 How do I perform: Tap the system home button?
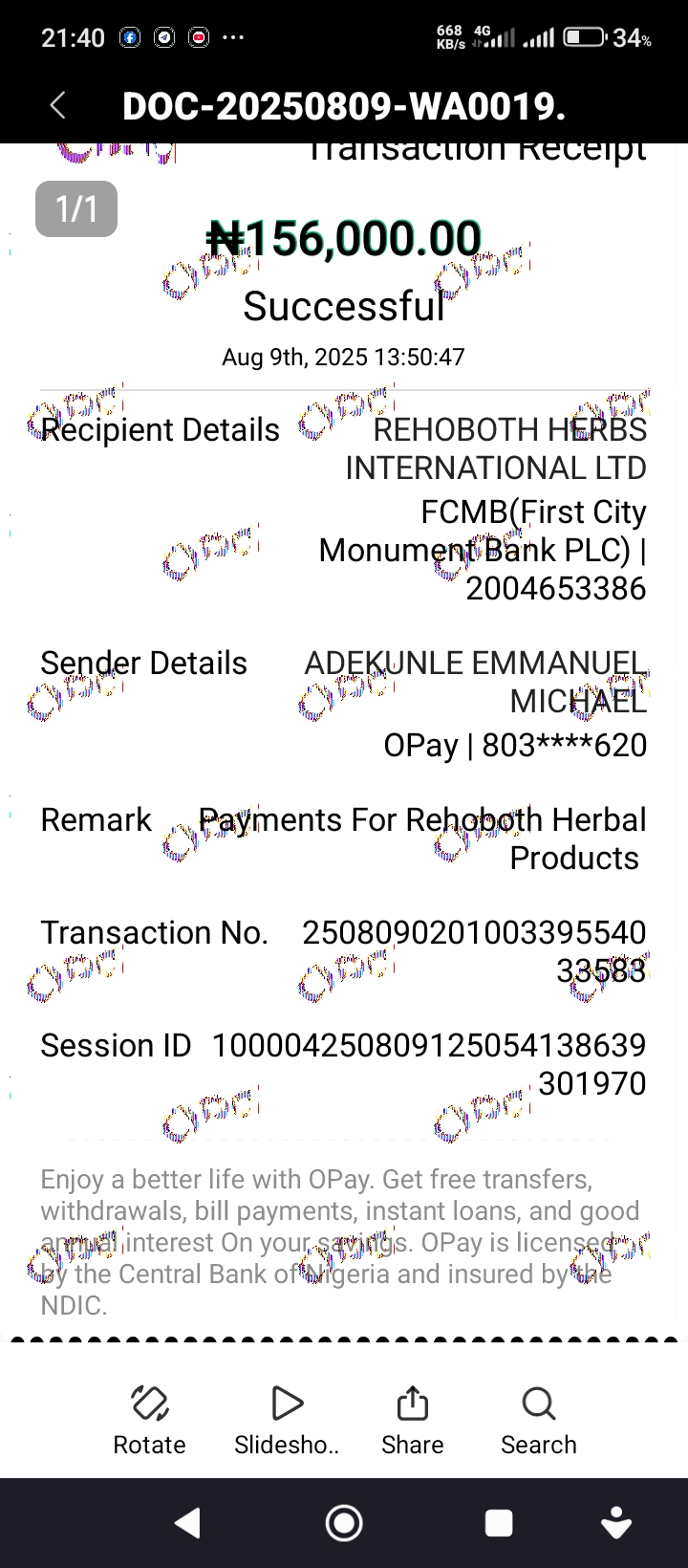pos(344,1523)
